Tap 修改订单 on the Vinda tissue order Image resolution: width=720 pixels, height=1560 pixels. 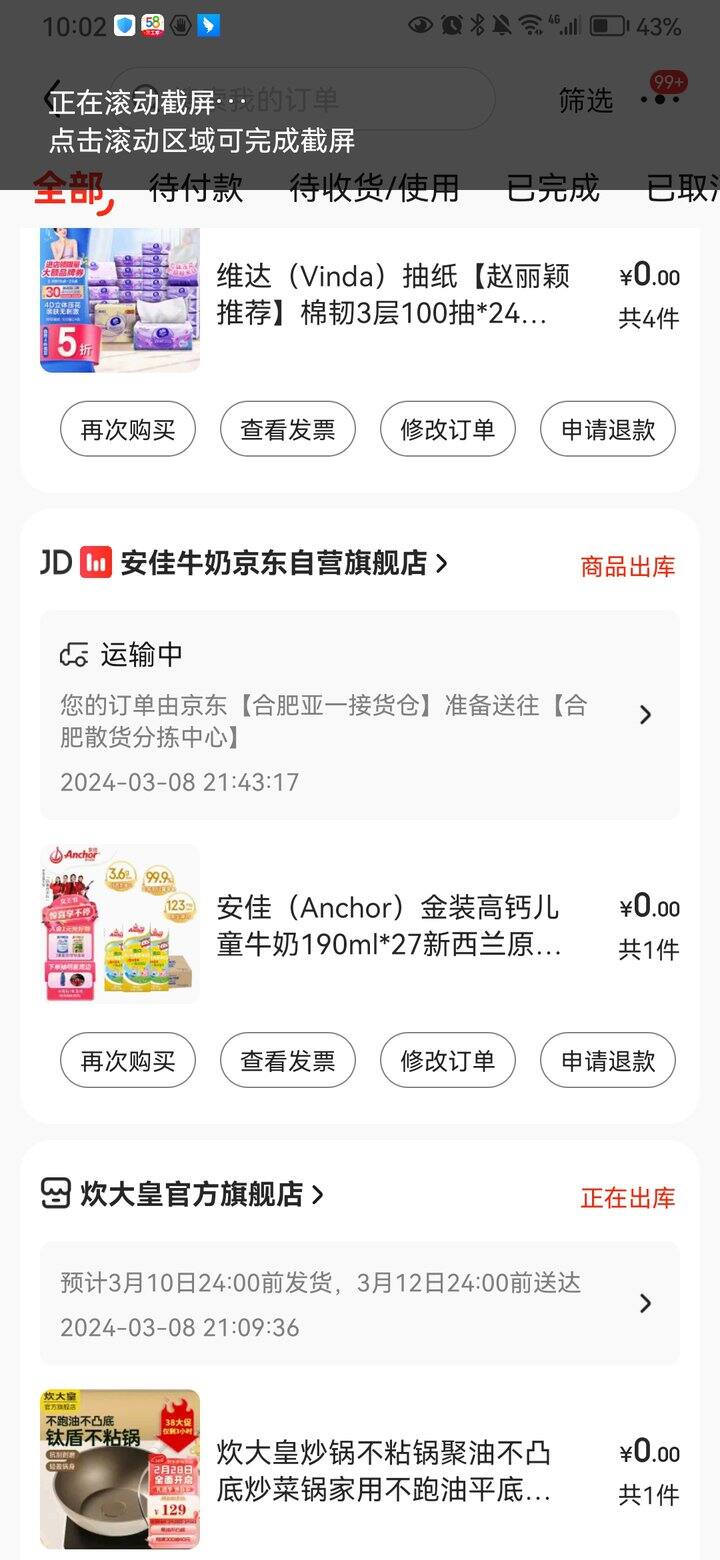tap(448, 430)
